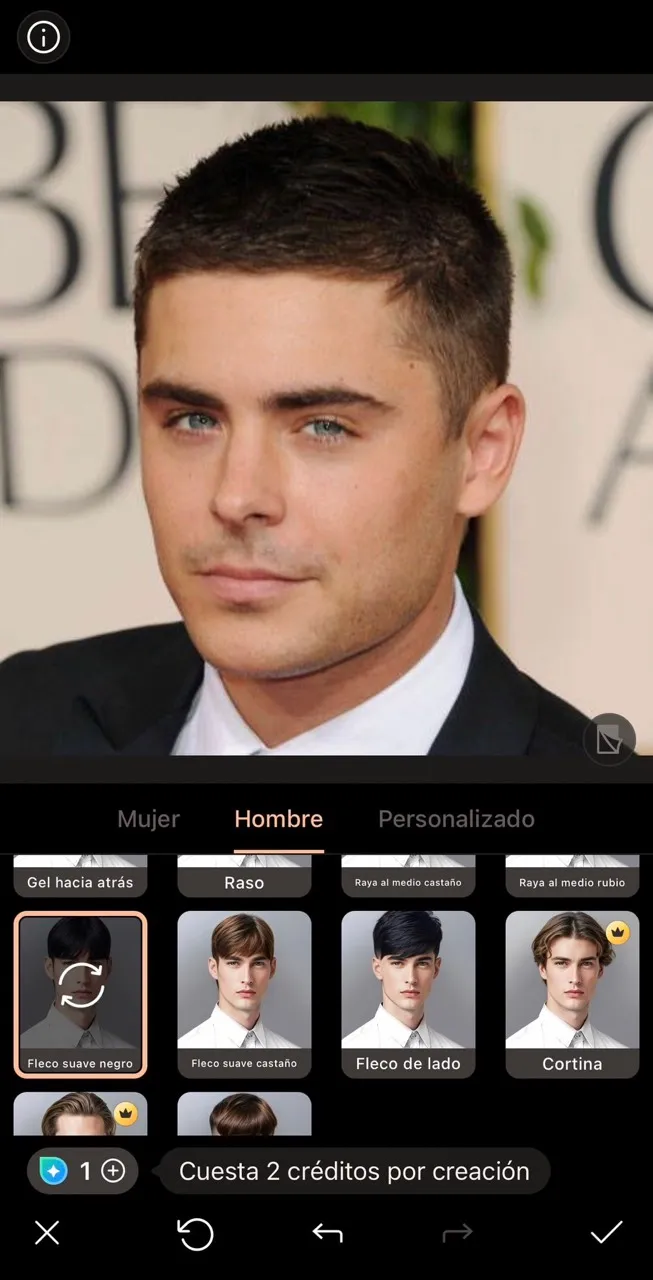Apply the Raso hairstyle
This screenshot has width=653, height=1280.
click(x=244, y=878)
